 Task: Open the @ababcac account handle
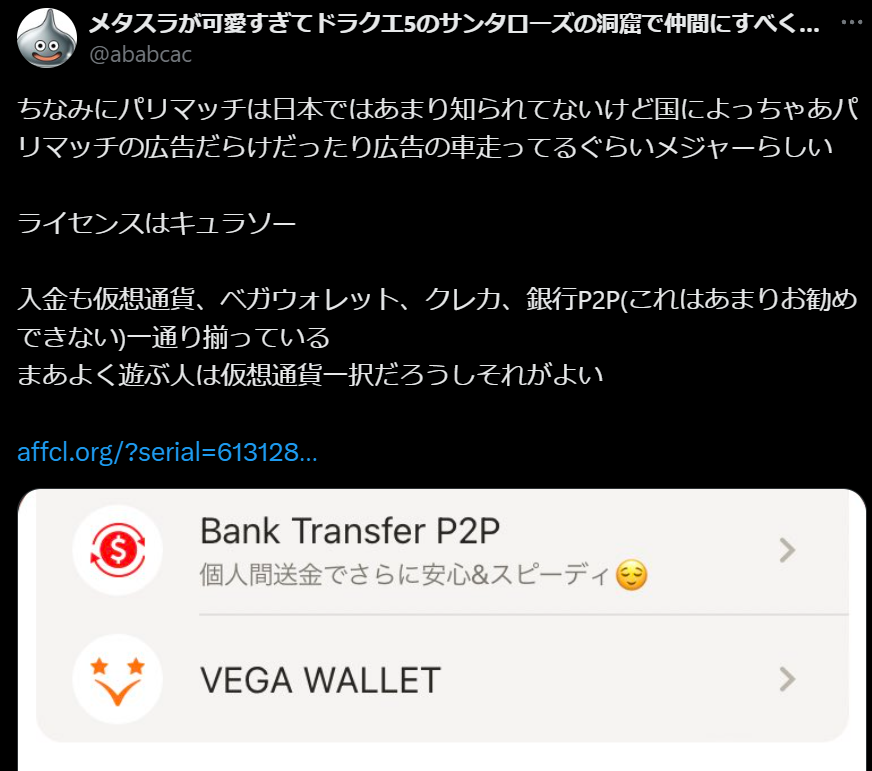(x=141, y=55)
